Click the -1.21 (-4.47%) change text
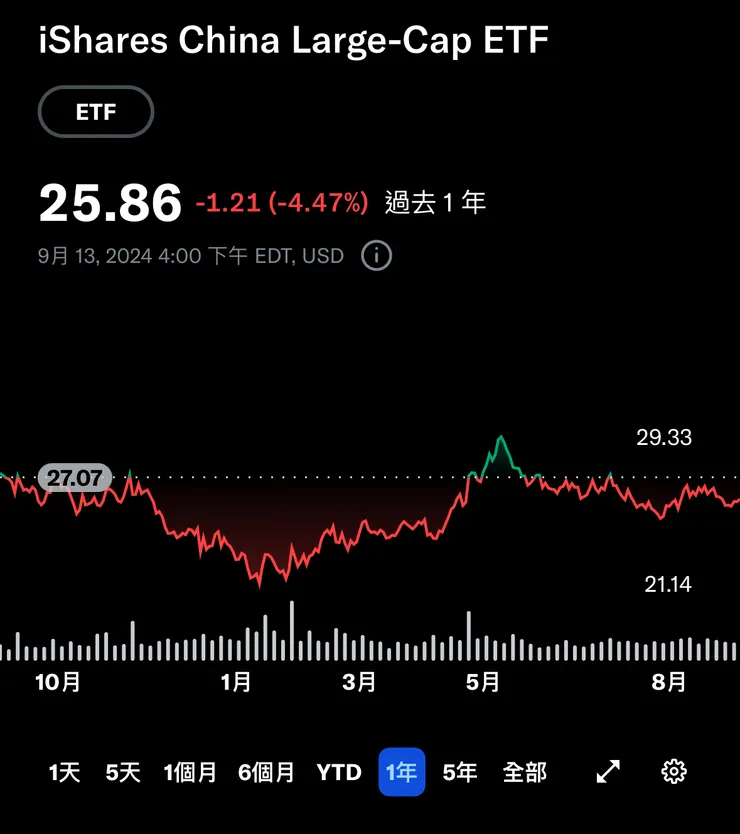Image resolution: width=740 pixels, height=834 pixels. [283, 202]
